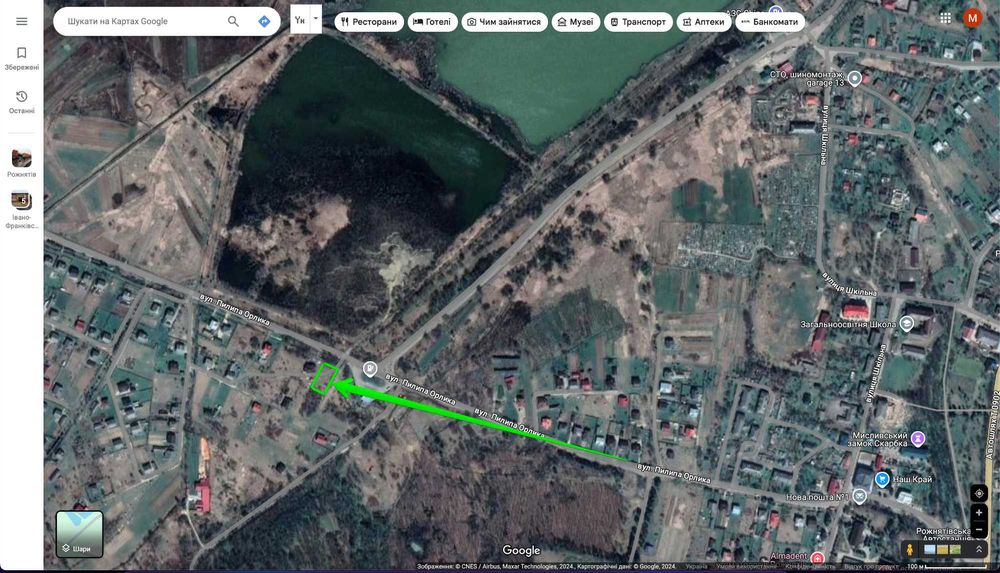The image size is (1000, 573).
Task: Center map on my location
Action: (979, 493)
